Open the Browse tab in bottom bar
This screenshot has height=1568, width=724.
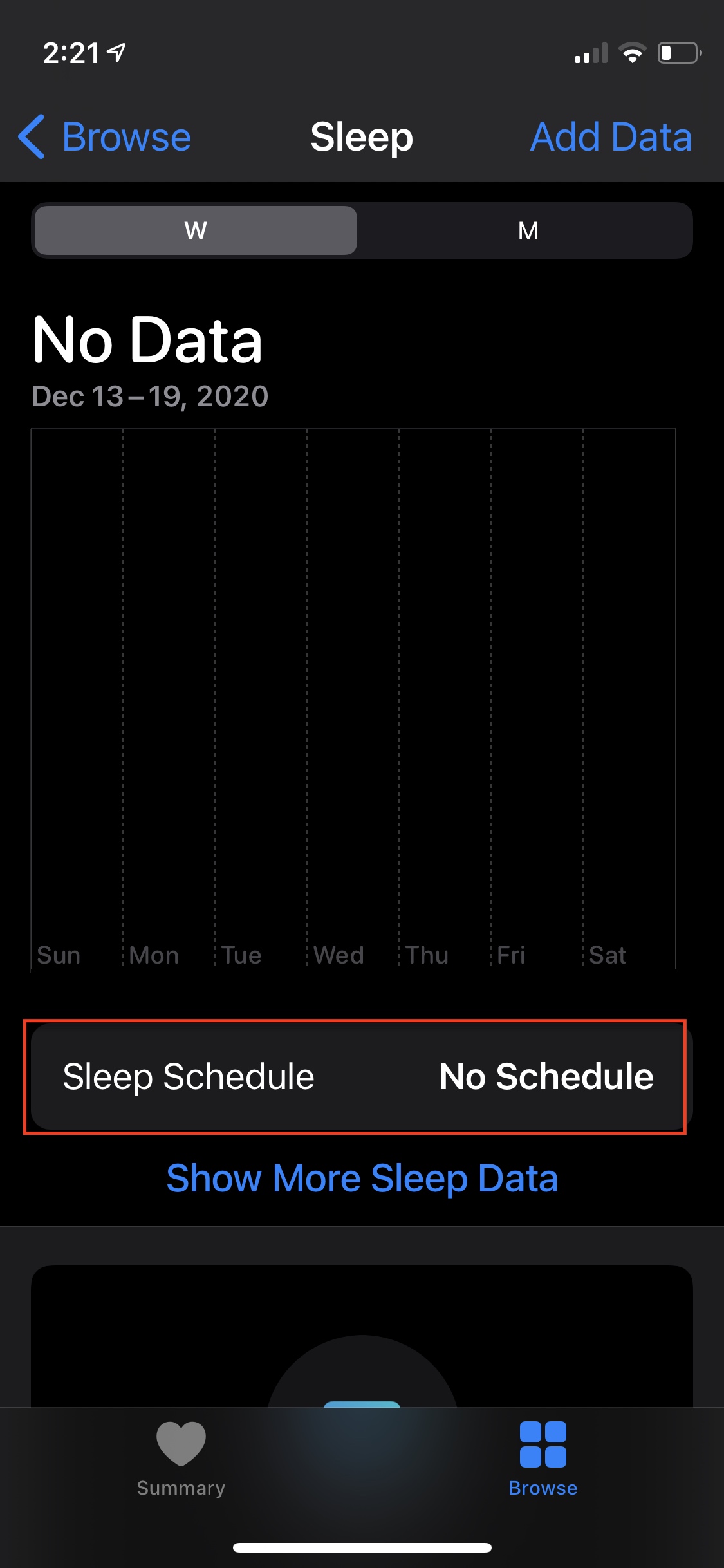[x=543, y=1459]
